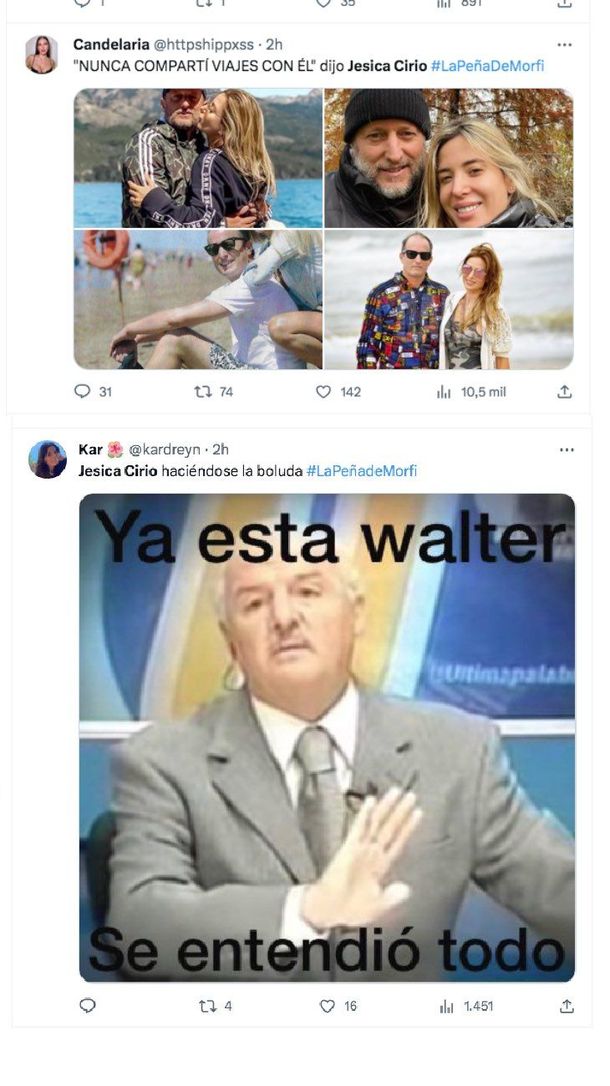The width and height of the screenshot is (610, 1086).
Task: View analytics of Candelaria's tweet
Action: (x=445, y=392)
